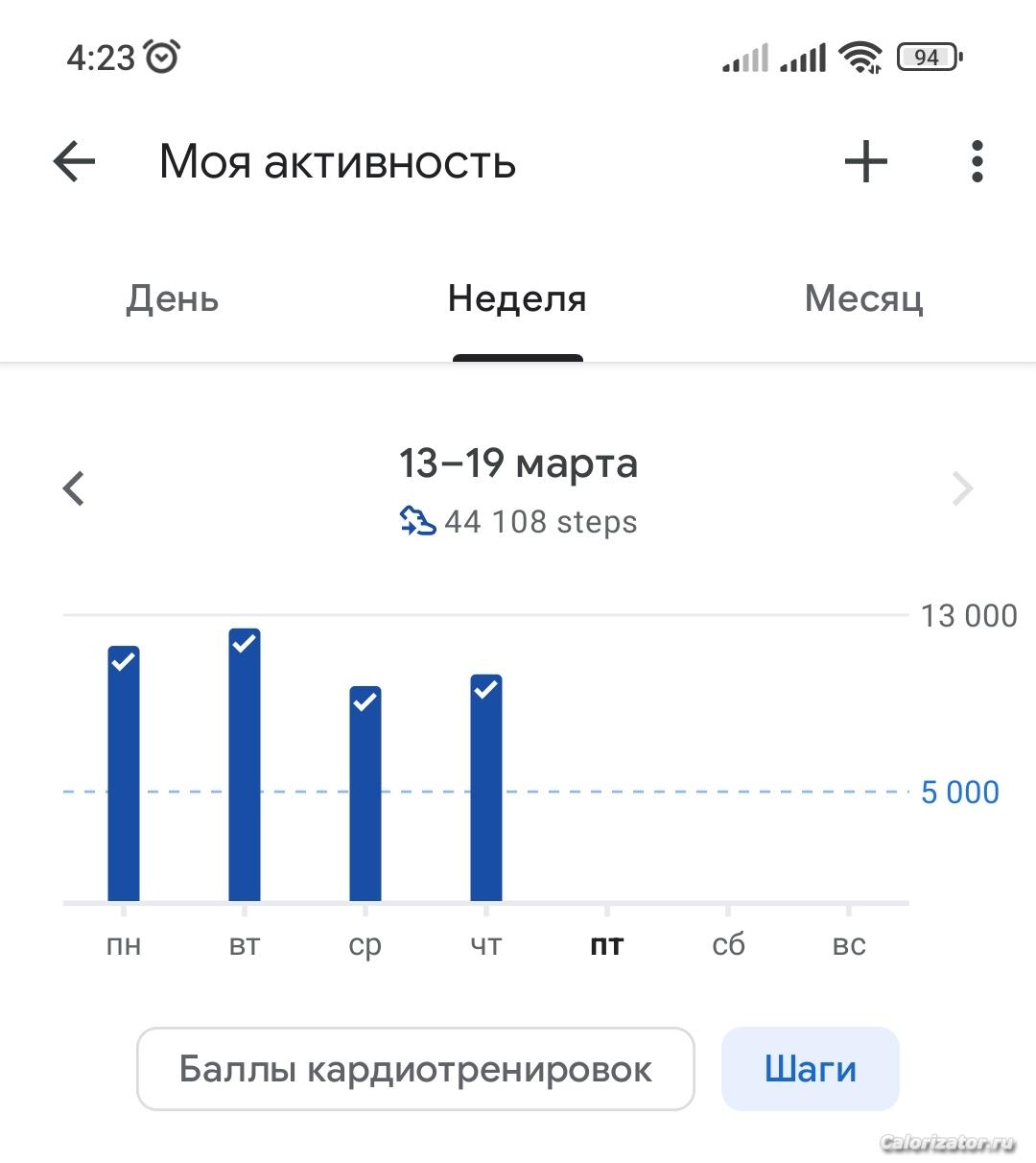The width and height of the screenshot is (1036, 1163).
Task: Open Tuesday (вт) steps bar
Action: [x=245, y=766]
